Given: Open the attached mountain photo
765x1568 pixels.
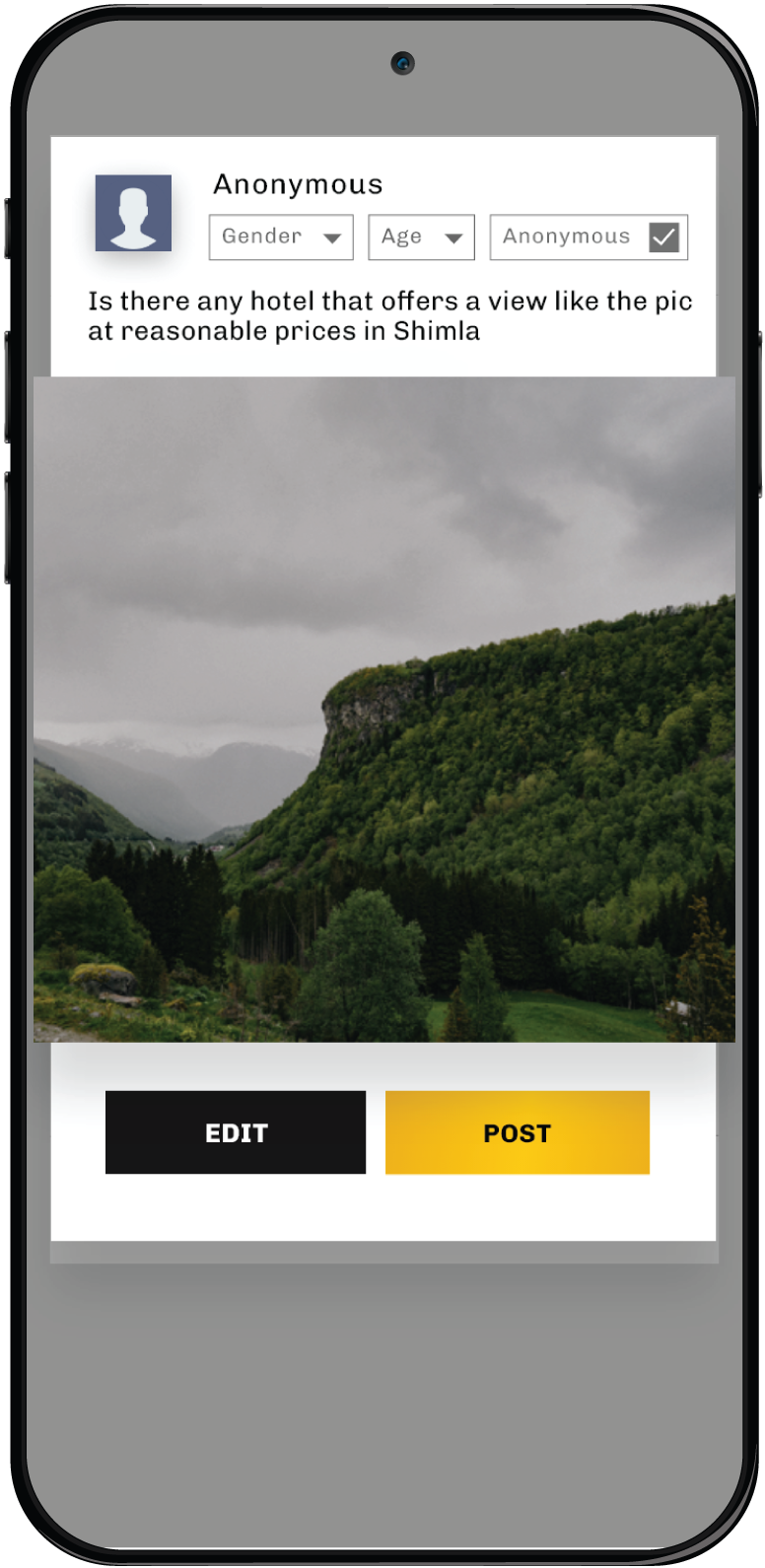Looking at the screenshot, I should (384, 710).
